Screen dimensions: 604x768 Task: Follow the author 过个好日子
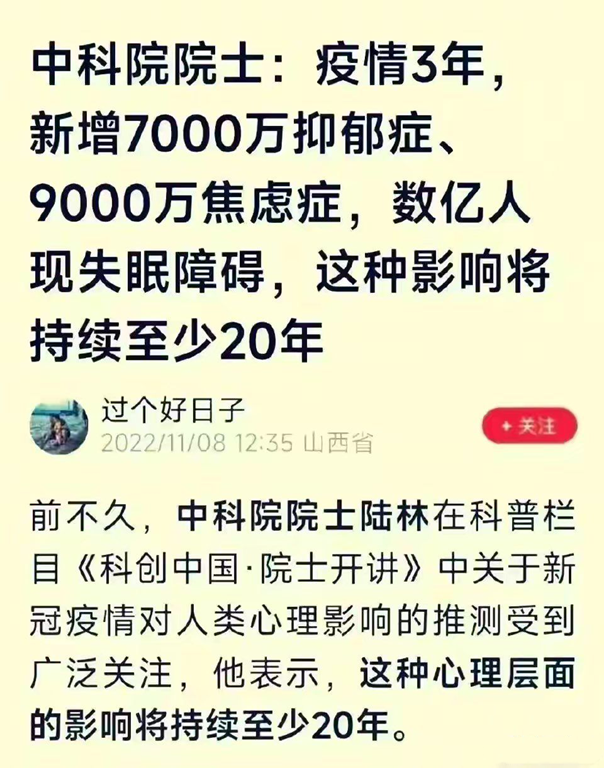[529, 427]
